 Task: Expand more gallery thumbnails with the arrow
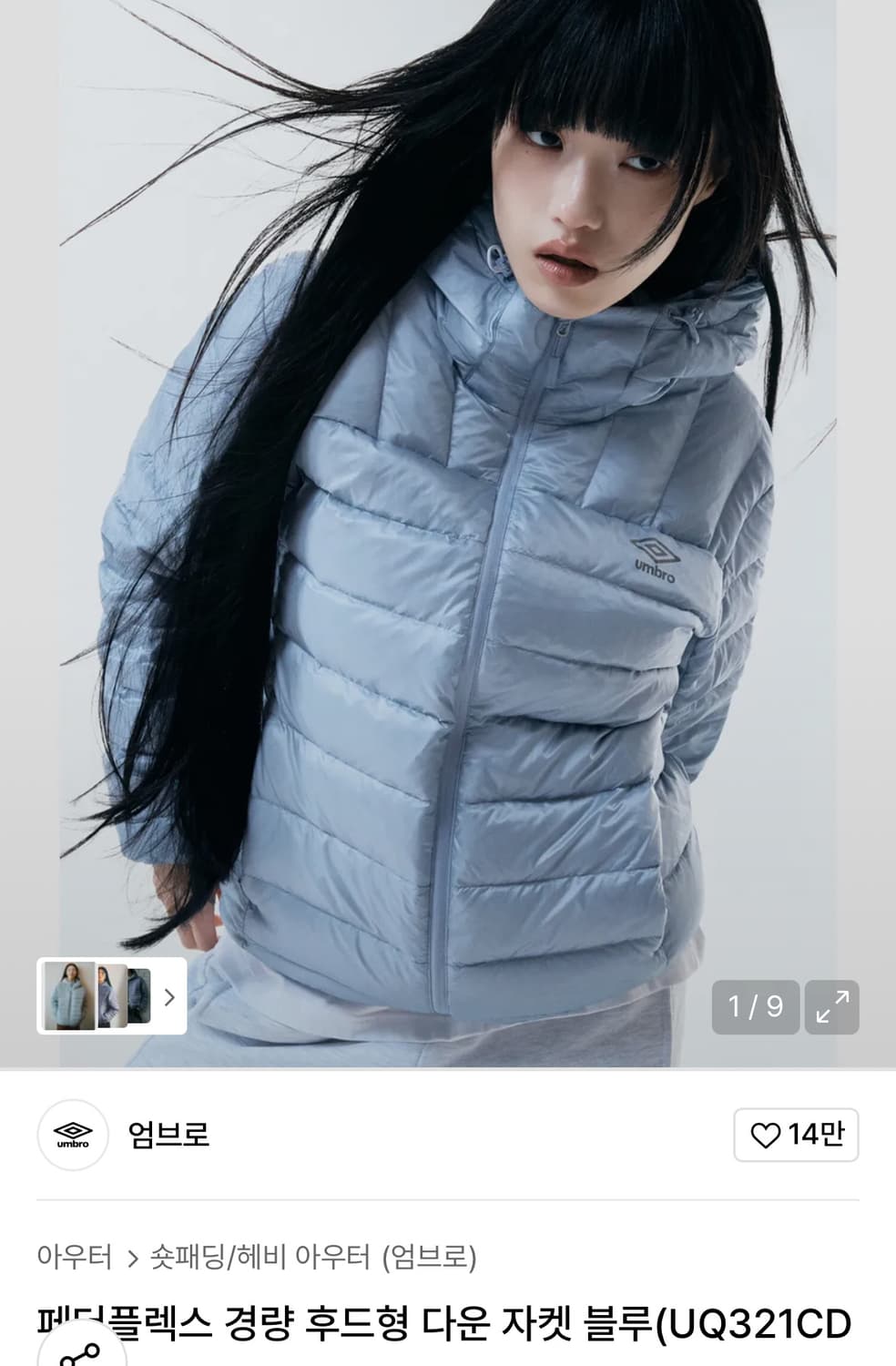[168, 998]
